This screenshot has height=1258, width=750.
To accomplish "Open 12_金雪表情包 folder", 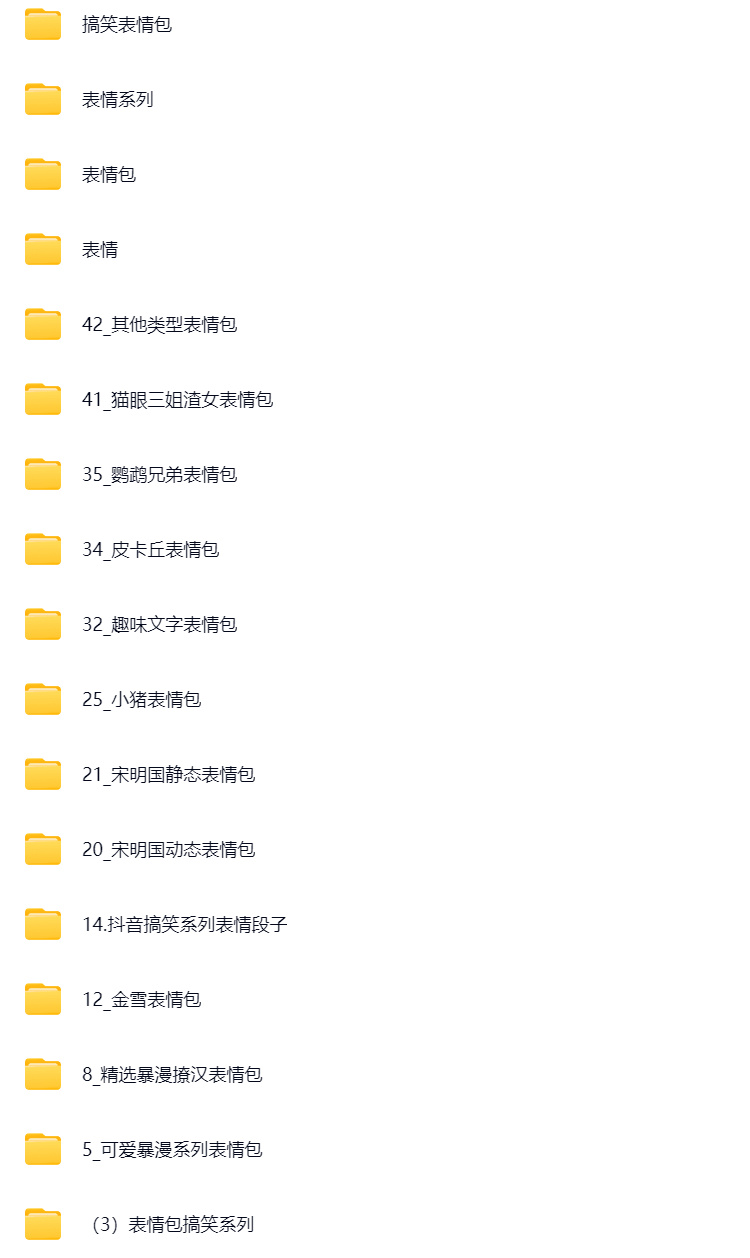I will [x=141, y=999].
